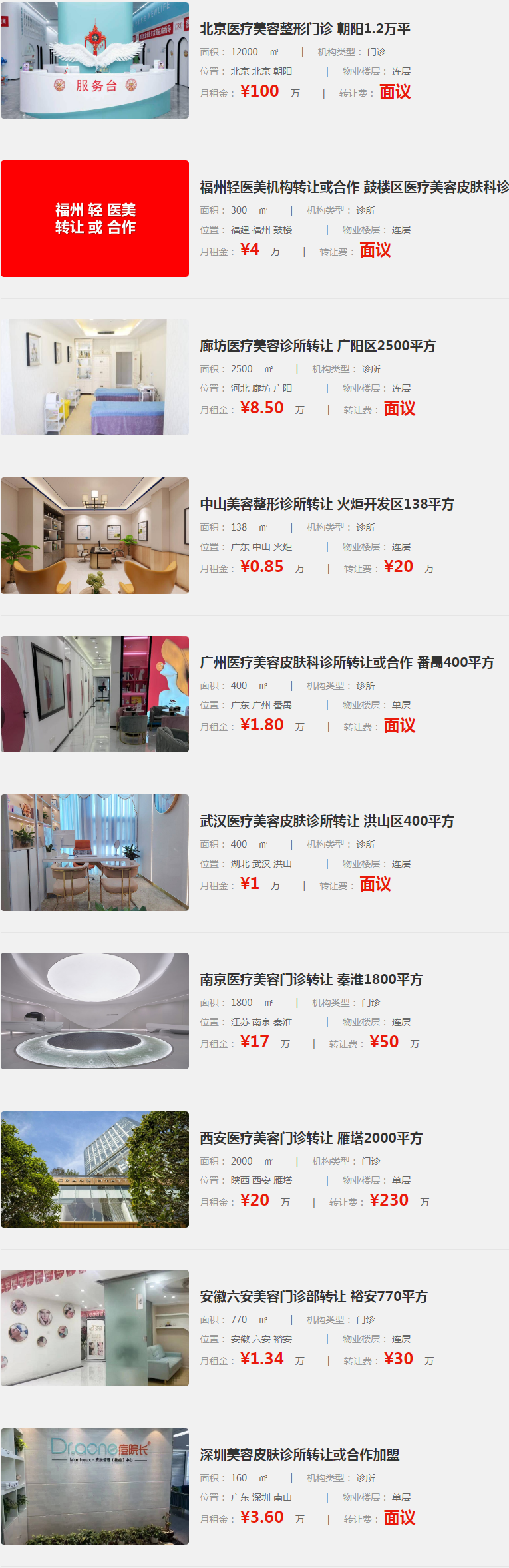The height and width of the screenshot is (1568, 509).
Task: Open the 武汉医疗美容皮肤诊所转让 洪山区 listing
Action: click(327, 822)
